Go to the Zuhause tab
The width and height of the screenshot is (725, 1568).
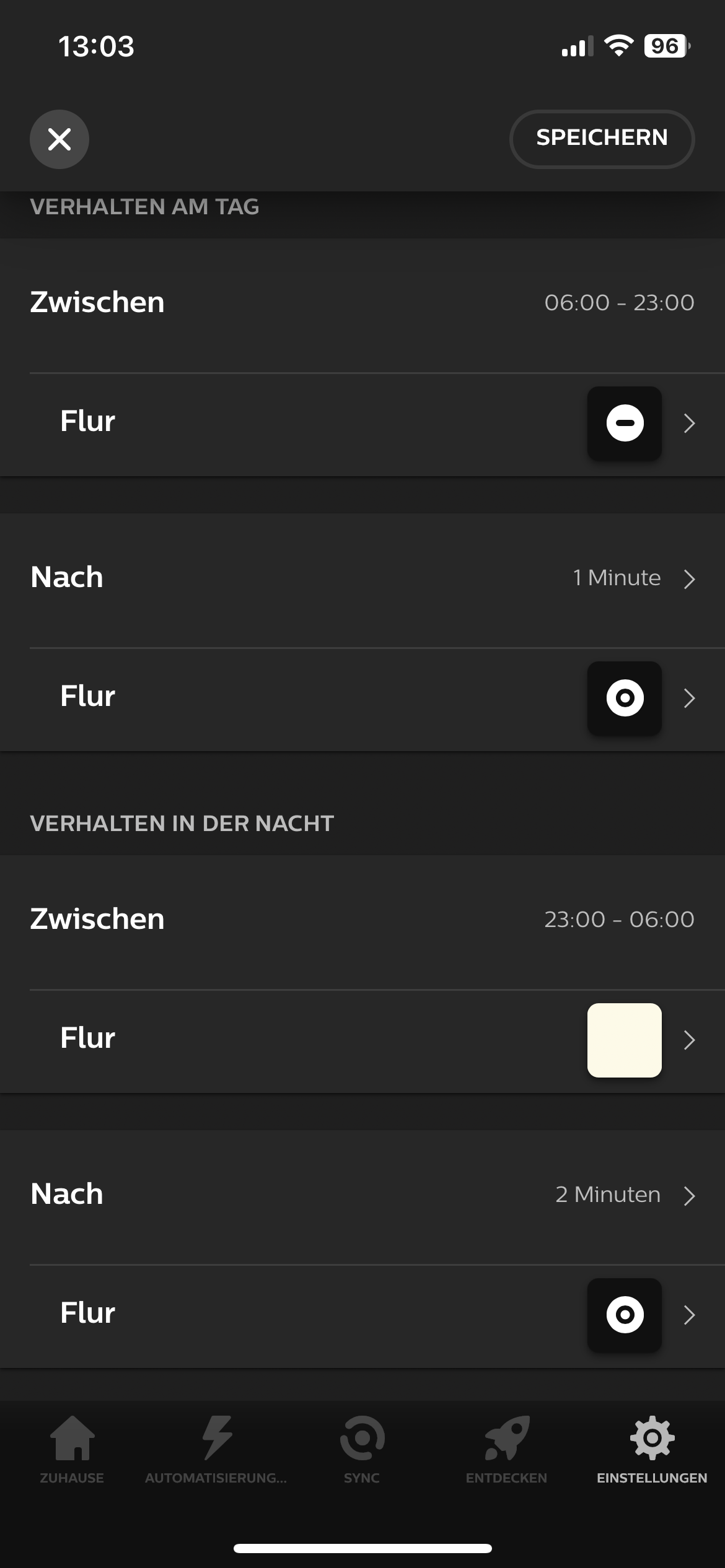click(72, 1450)
